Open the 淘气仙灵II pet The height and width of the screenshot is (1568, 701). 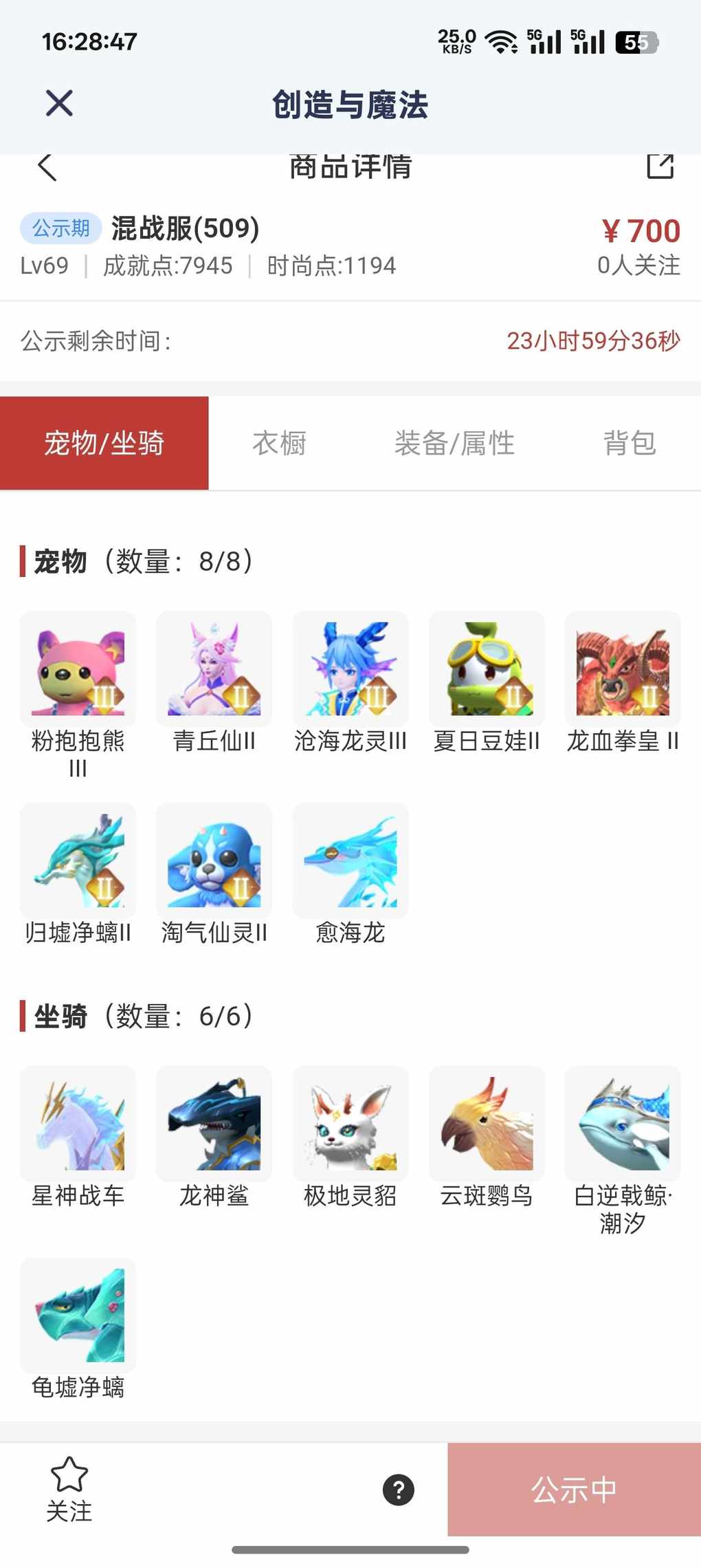[214, 861]
